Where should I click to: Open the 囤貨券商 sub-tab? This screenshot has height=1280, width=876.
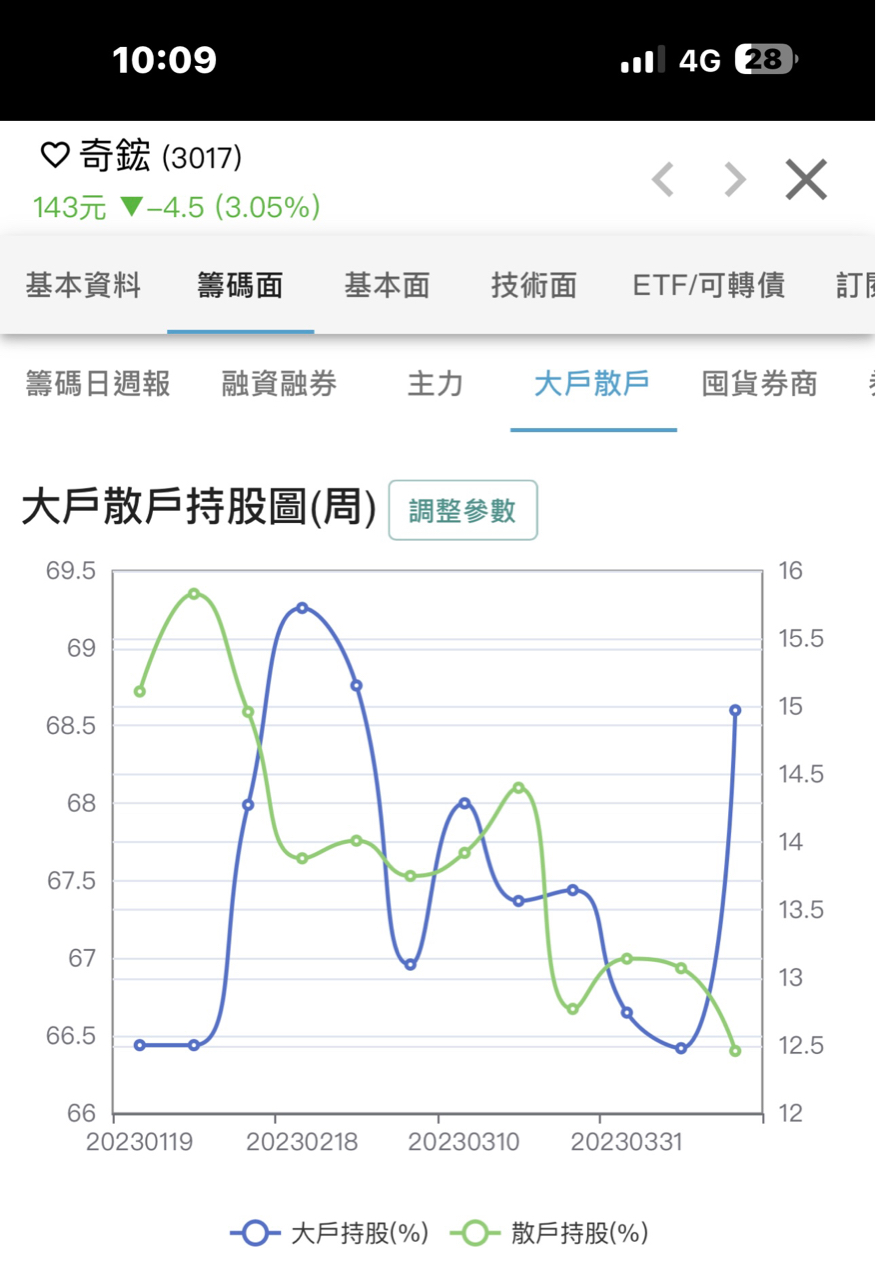(x=760, y=384)
